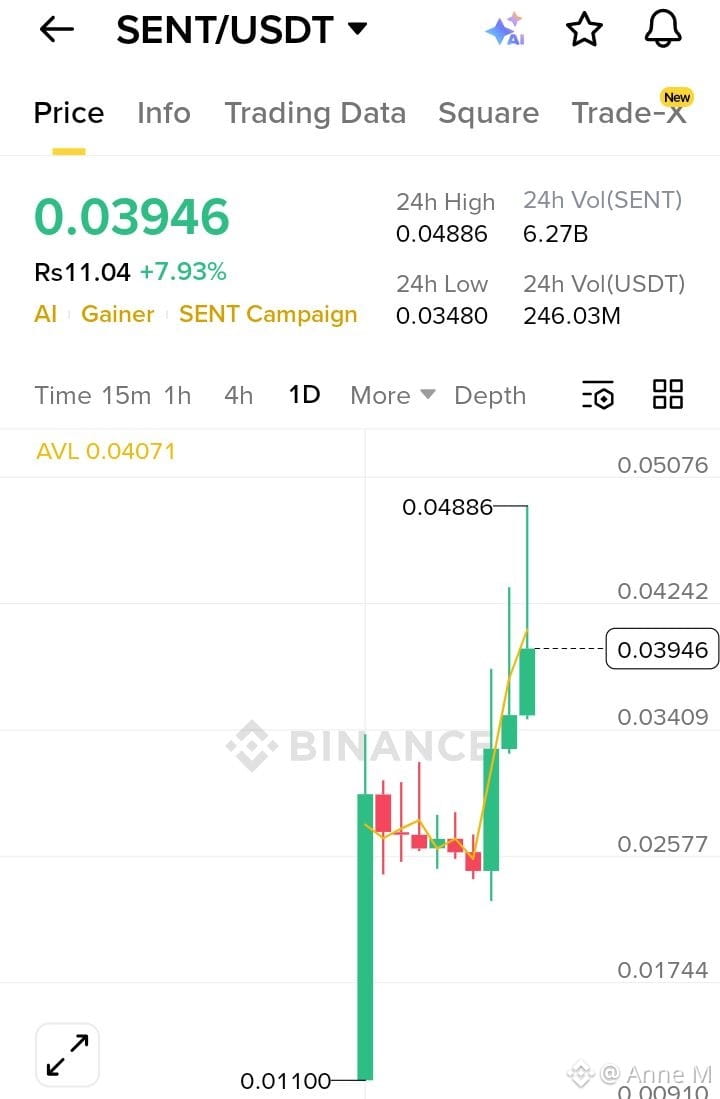Go back with the arrow icon
This screenshot has height=1099, width=720.
click(x=56, y=29)
